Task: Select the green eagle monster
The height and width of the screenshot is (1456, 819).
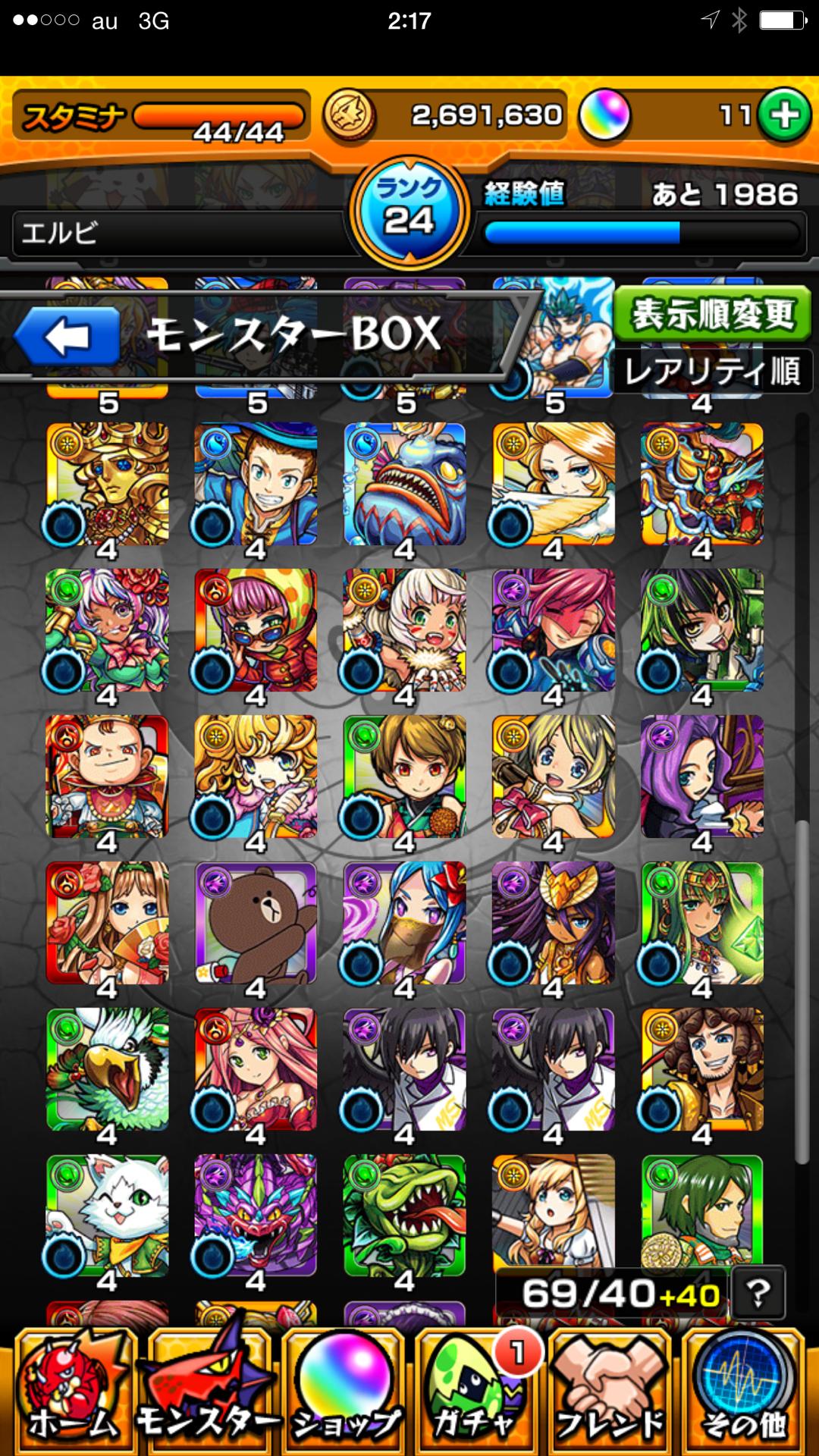Action: click(x=107, y=1069)
